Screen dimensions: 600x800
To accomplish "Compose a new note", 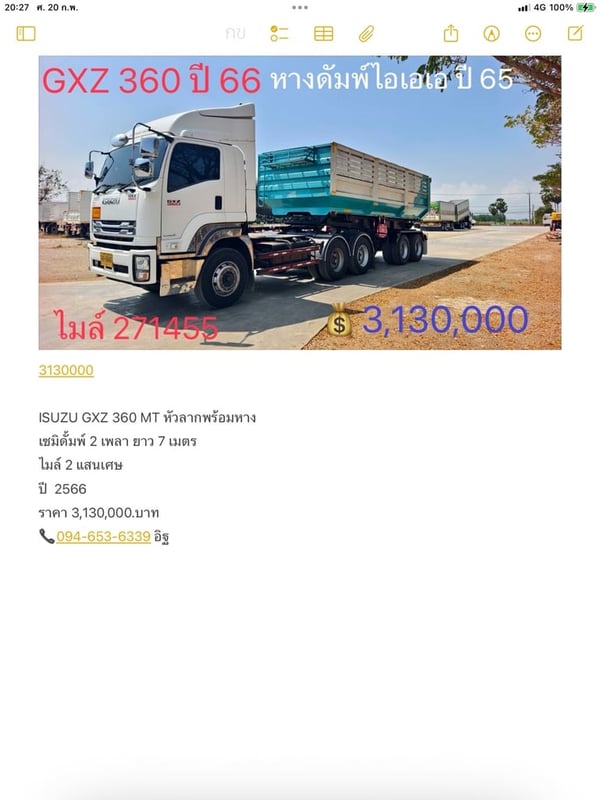I will click(575, 33).
